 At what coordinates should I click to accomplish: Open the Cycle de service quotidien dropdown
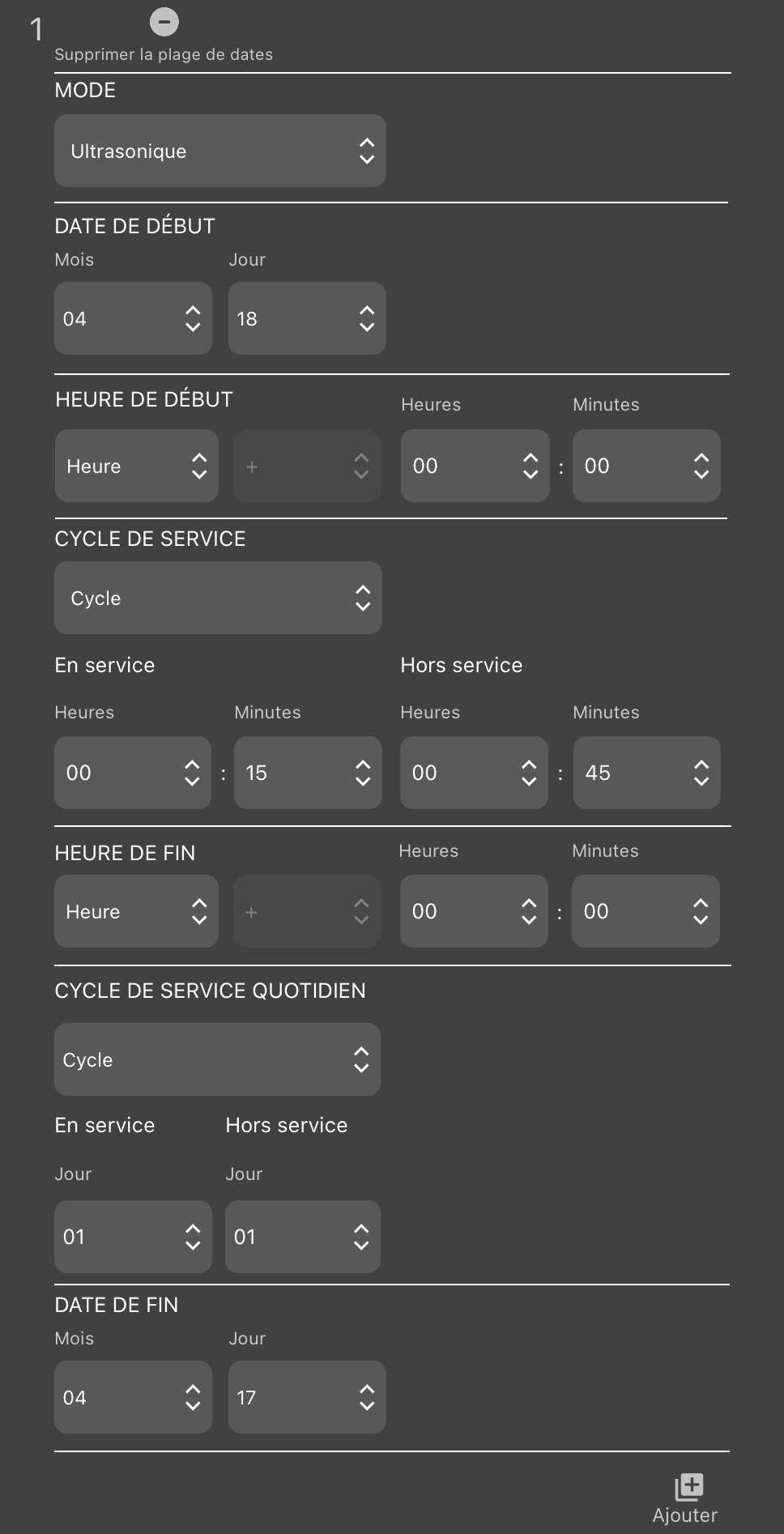217,1059
